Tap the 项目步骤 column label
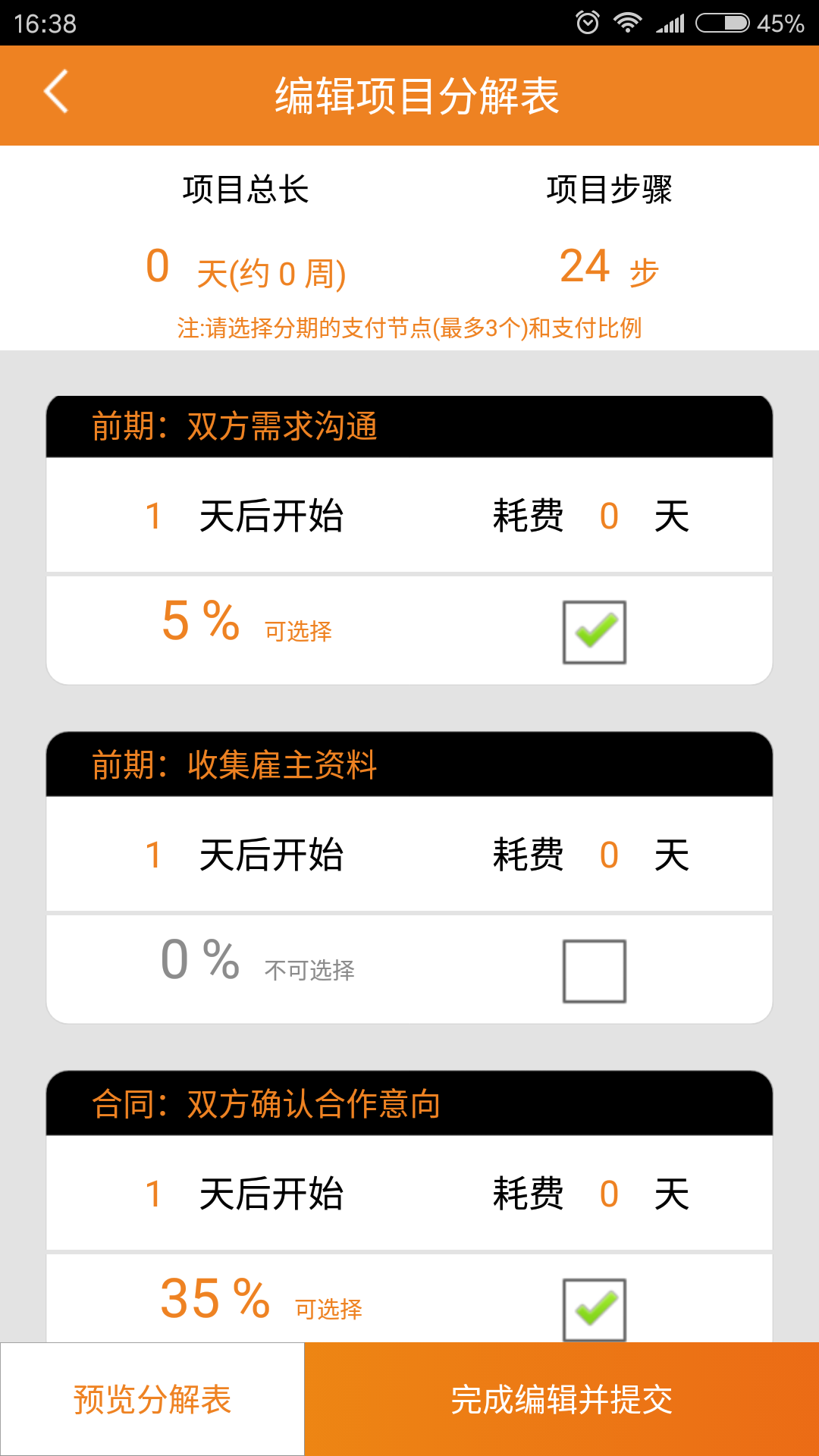819x1456 pixels. pos(611,191)
